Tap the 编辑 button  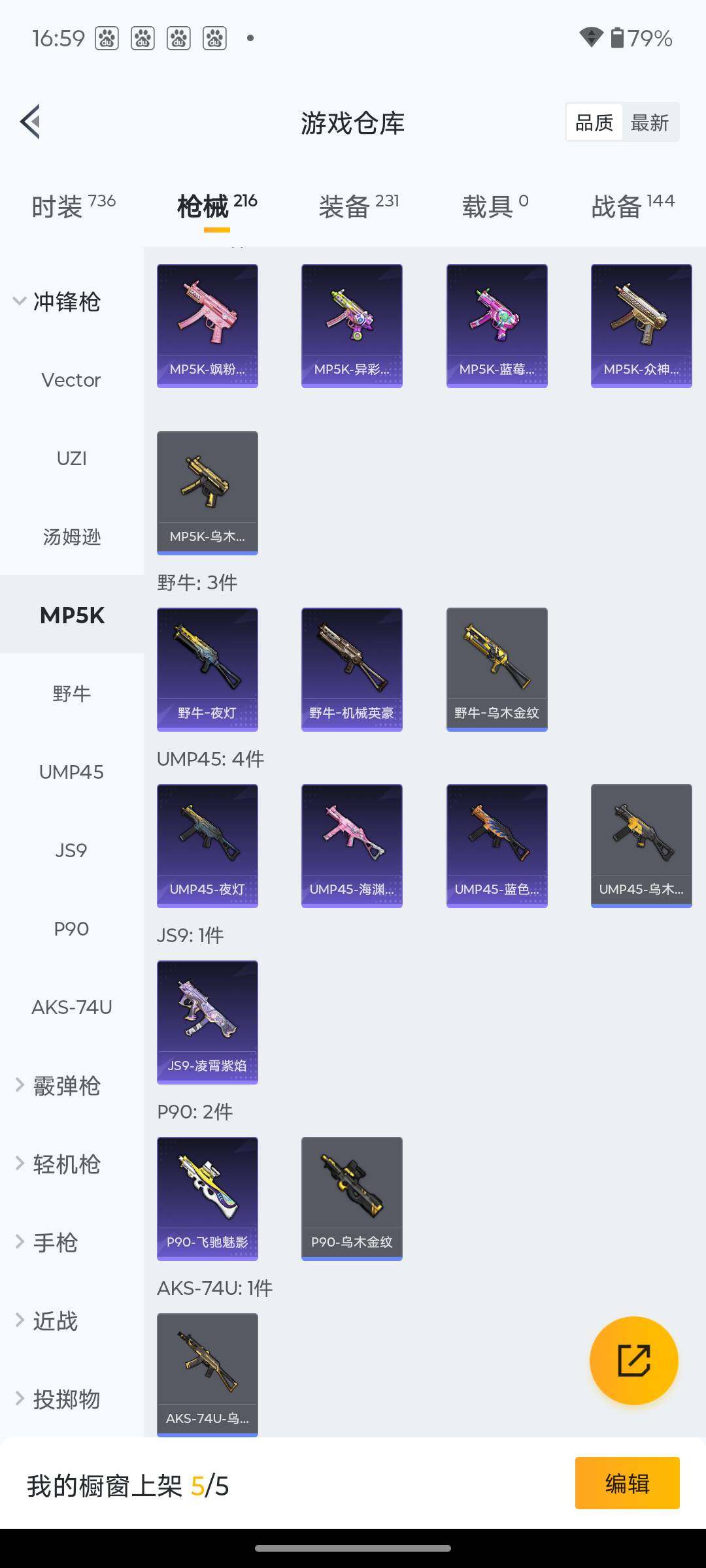(627, 1483)
